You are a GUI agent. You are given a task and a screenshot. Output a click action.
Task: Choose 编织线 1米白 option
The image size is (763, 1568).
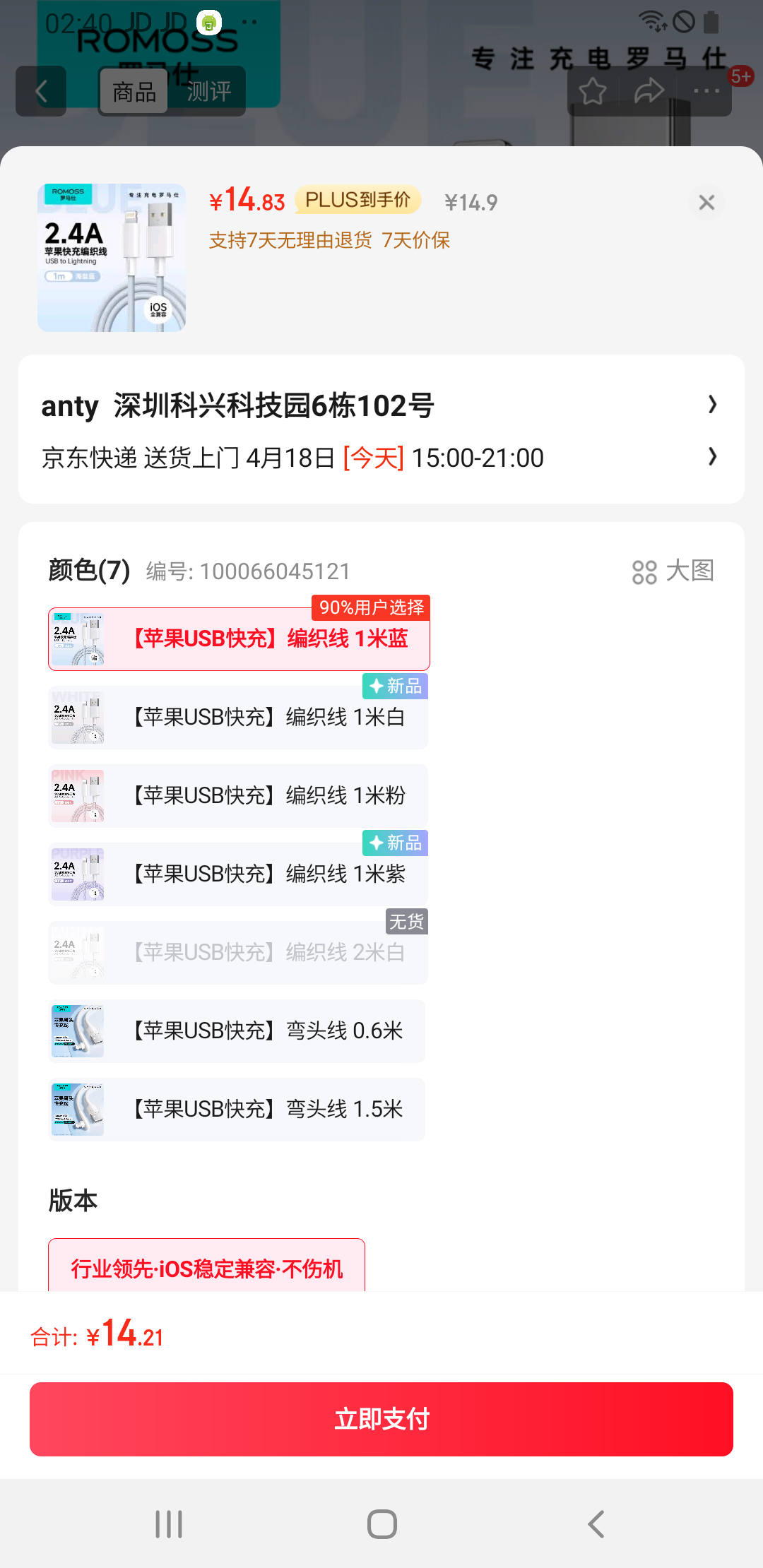pos(239,718)
